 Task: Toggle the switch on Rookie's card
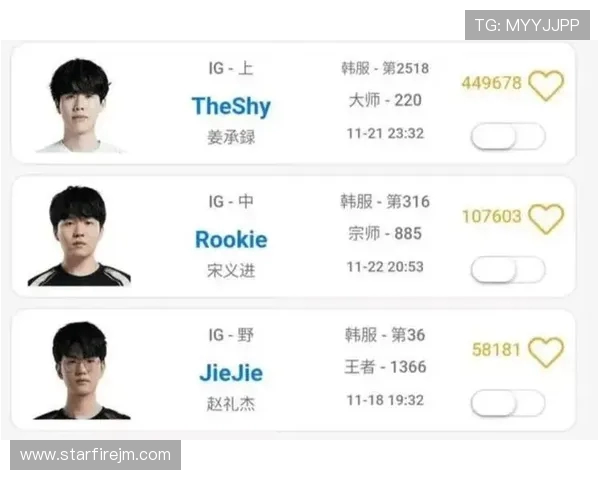pos(508,270)
